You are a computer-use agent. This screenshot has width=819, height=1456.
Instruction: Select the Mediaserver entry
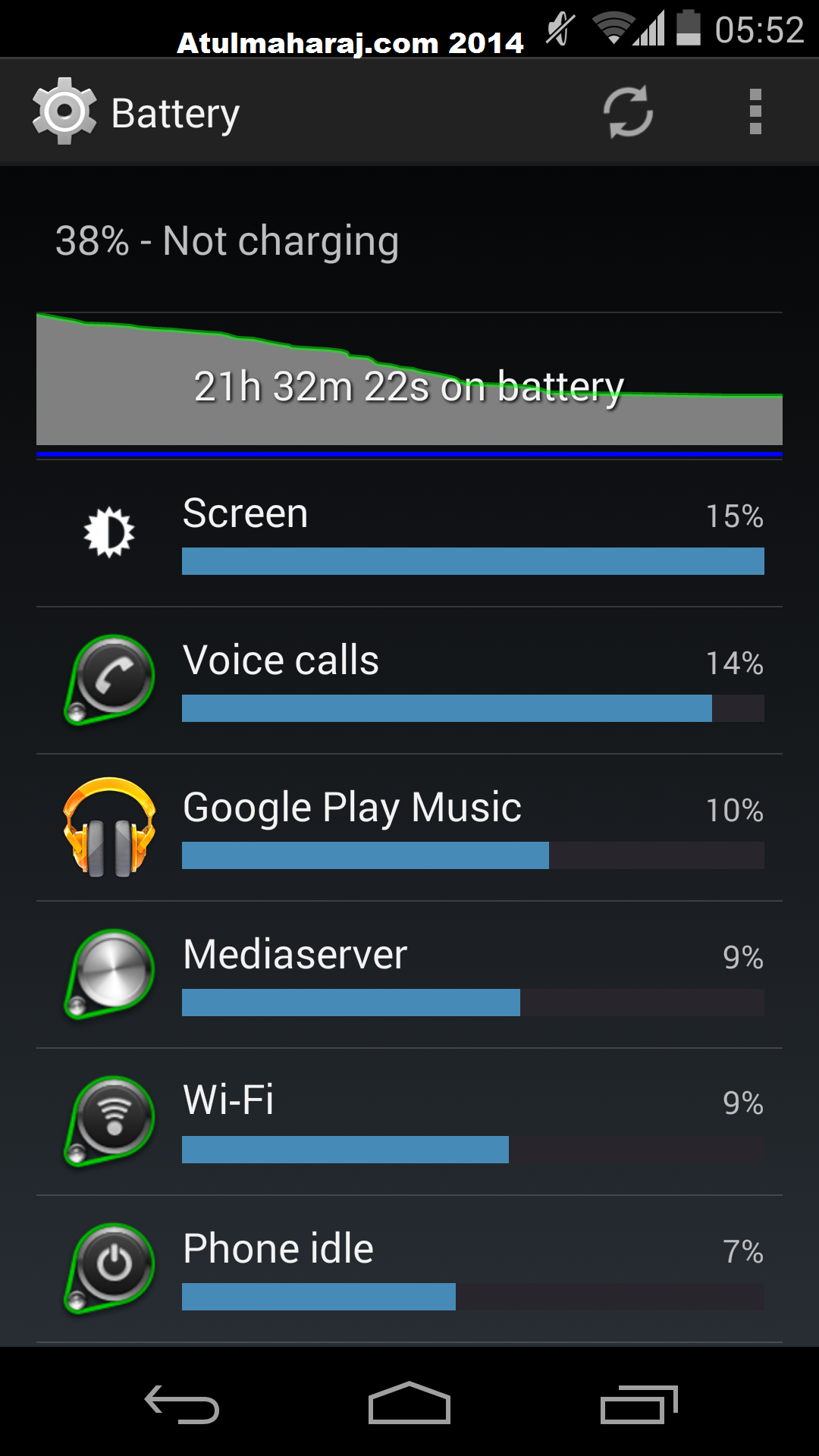409,974
